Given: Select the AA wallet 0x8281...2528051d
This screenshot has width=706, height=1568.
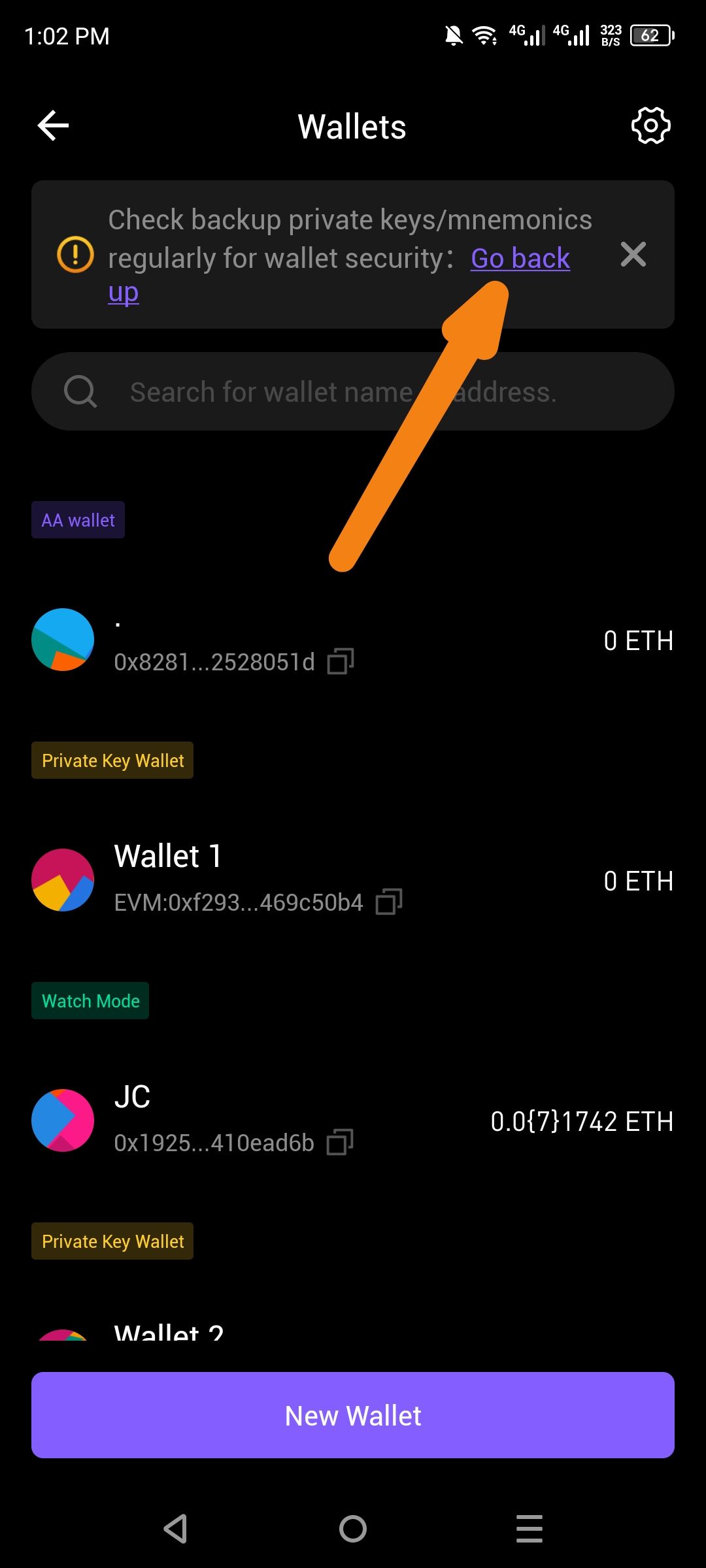Looking at the screenshot, I should 353,640.
